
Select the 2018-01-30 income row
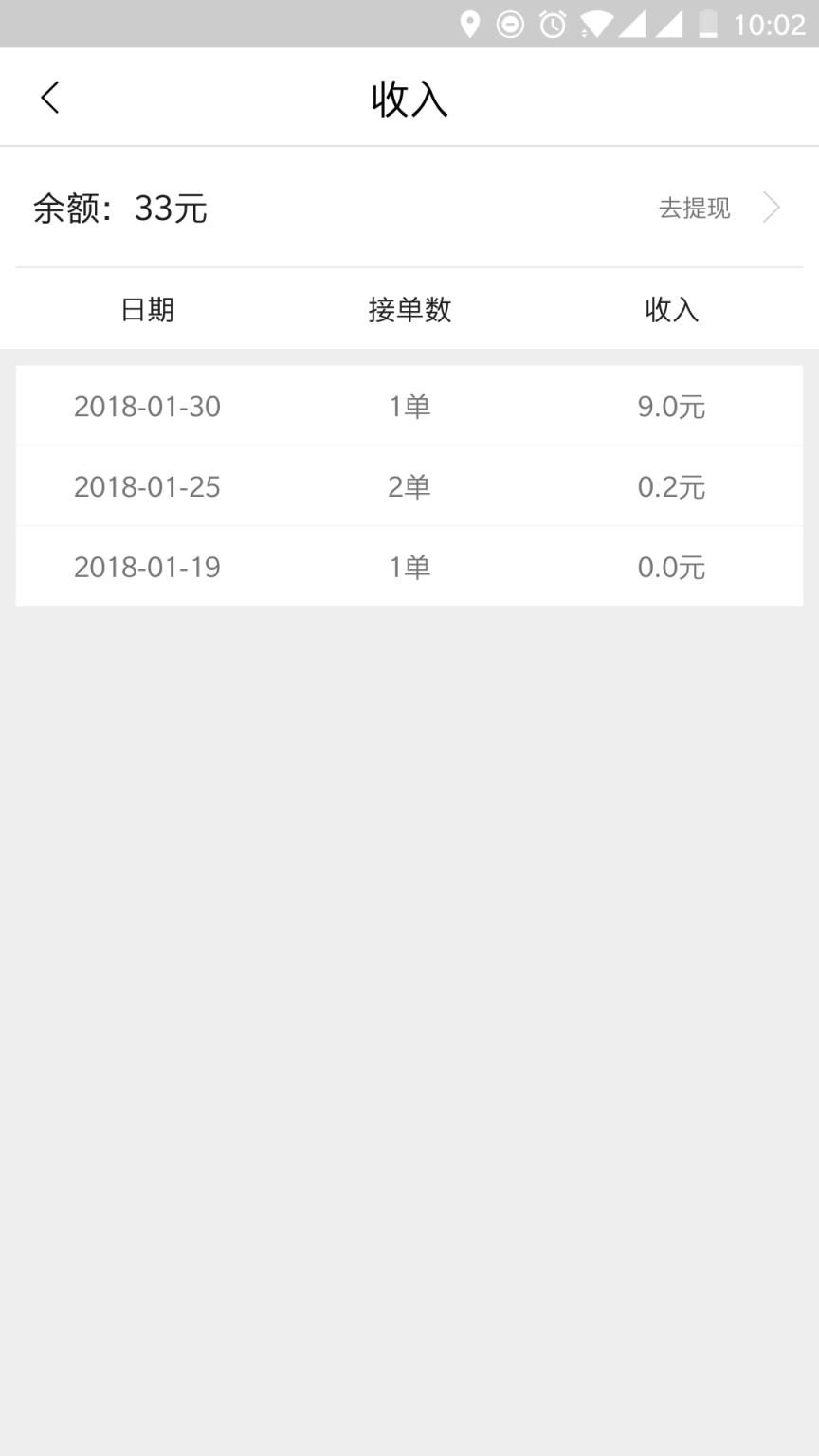coord(409,406)
